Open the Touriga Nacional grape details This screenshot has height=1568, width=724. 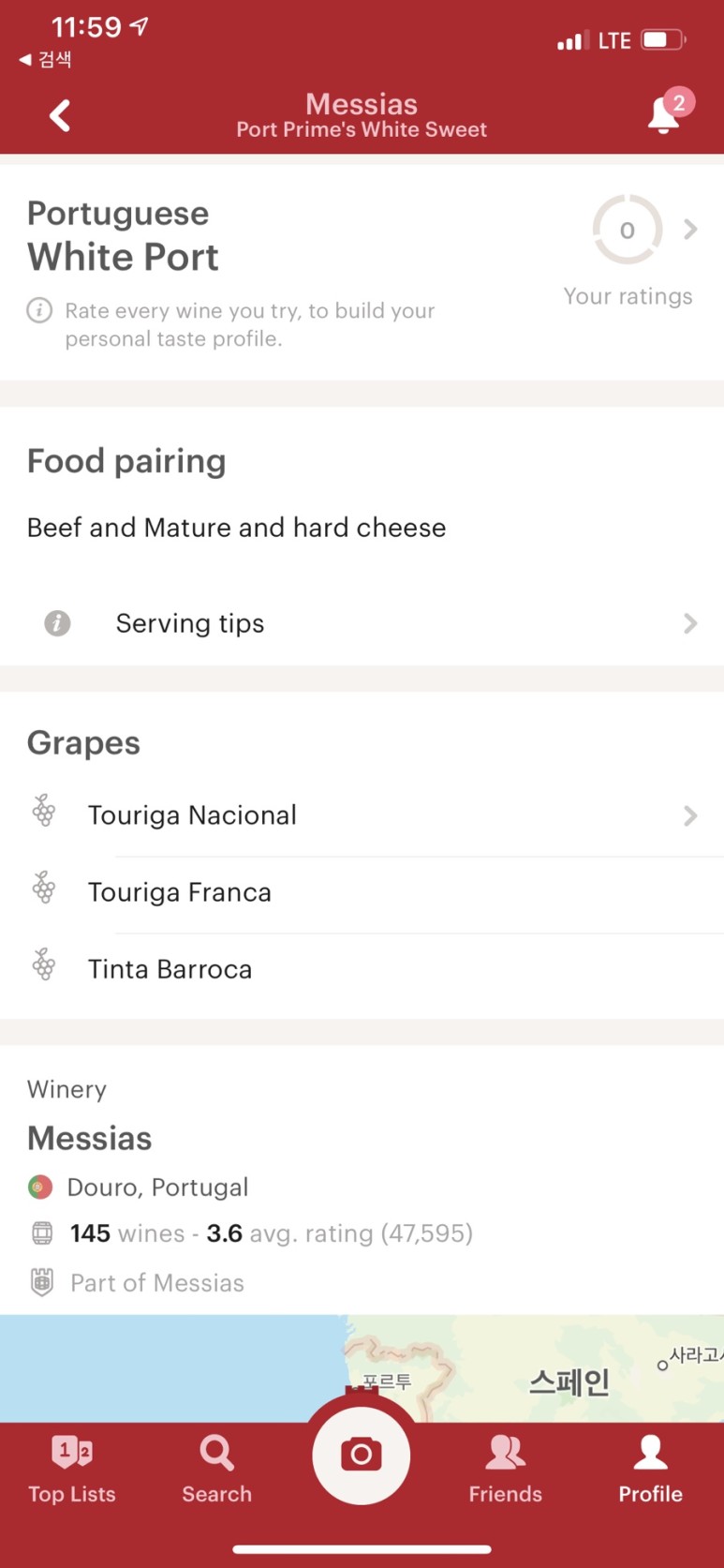coord(362,815)
